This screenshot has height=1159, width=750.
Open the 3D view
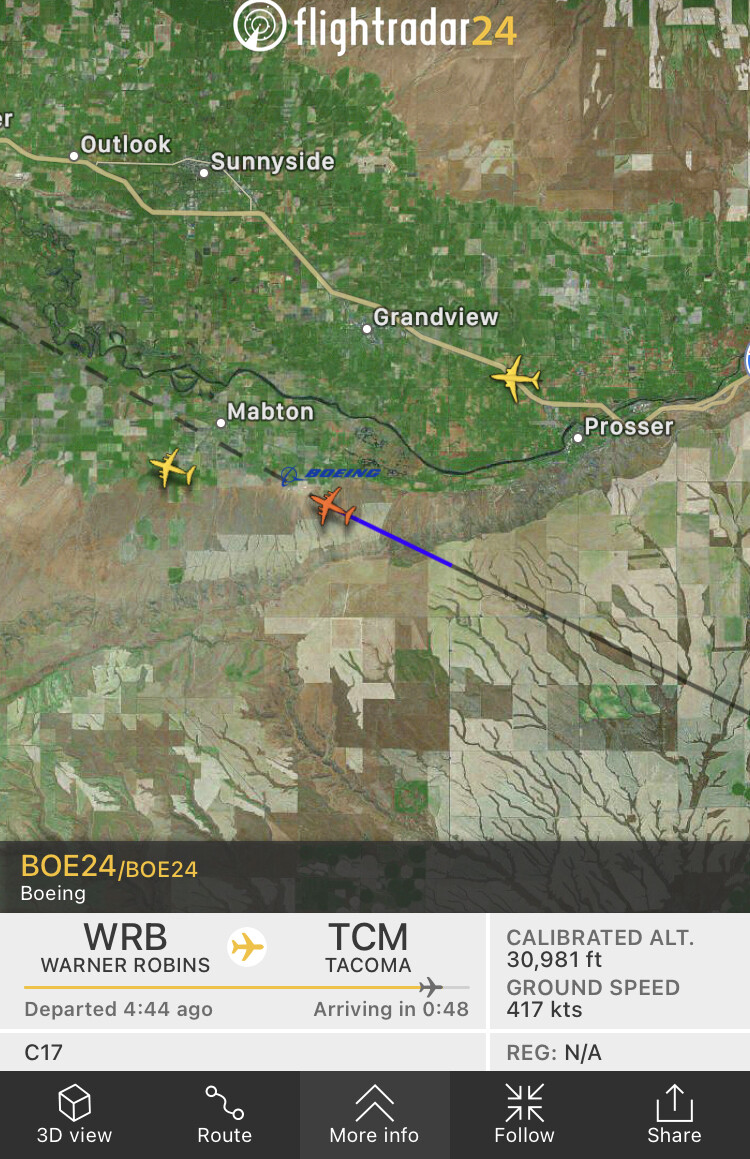click(75, 1114)
